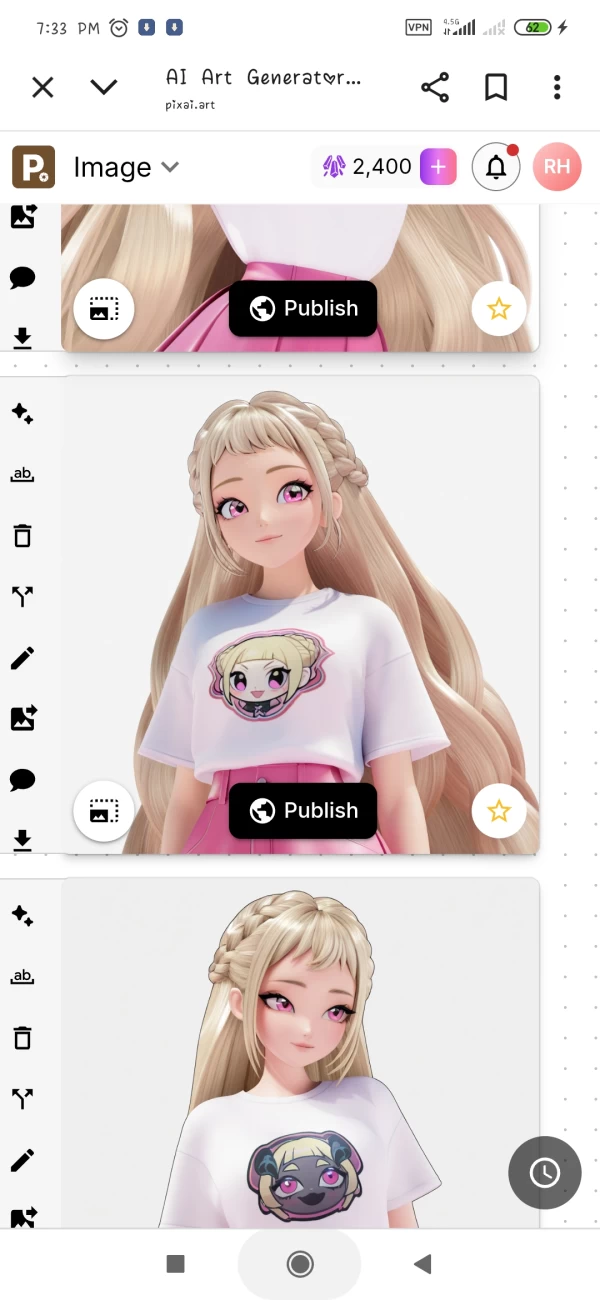Publish the middle blonde girl image
600x1300 pixels.
pos(303,810)
